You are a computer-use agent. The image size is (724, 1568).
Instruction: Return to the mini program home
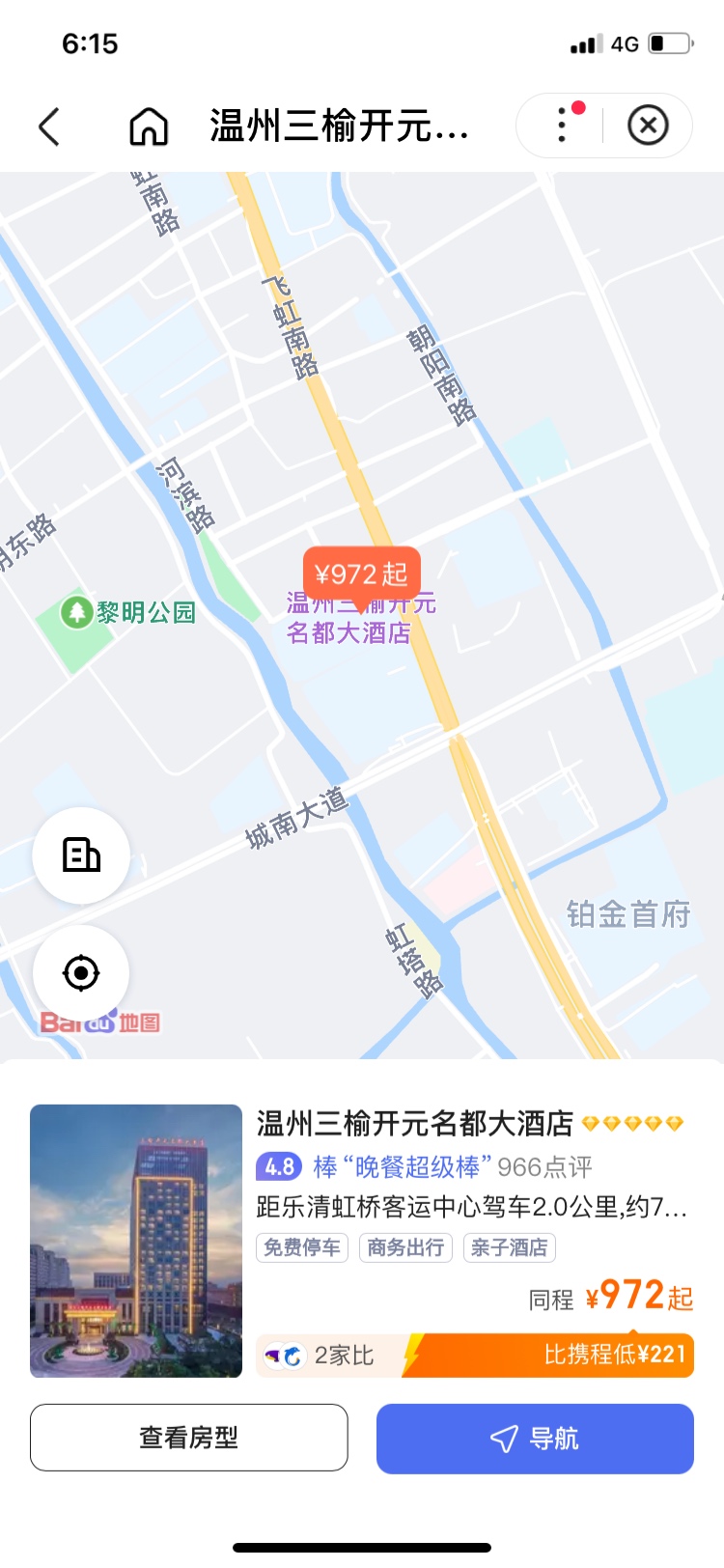click(149, 126)
